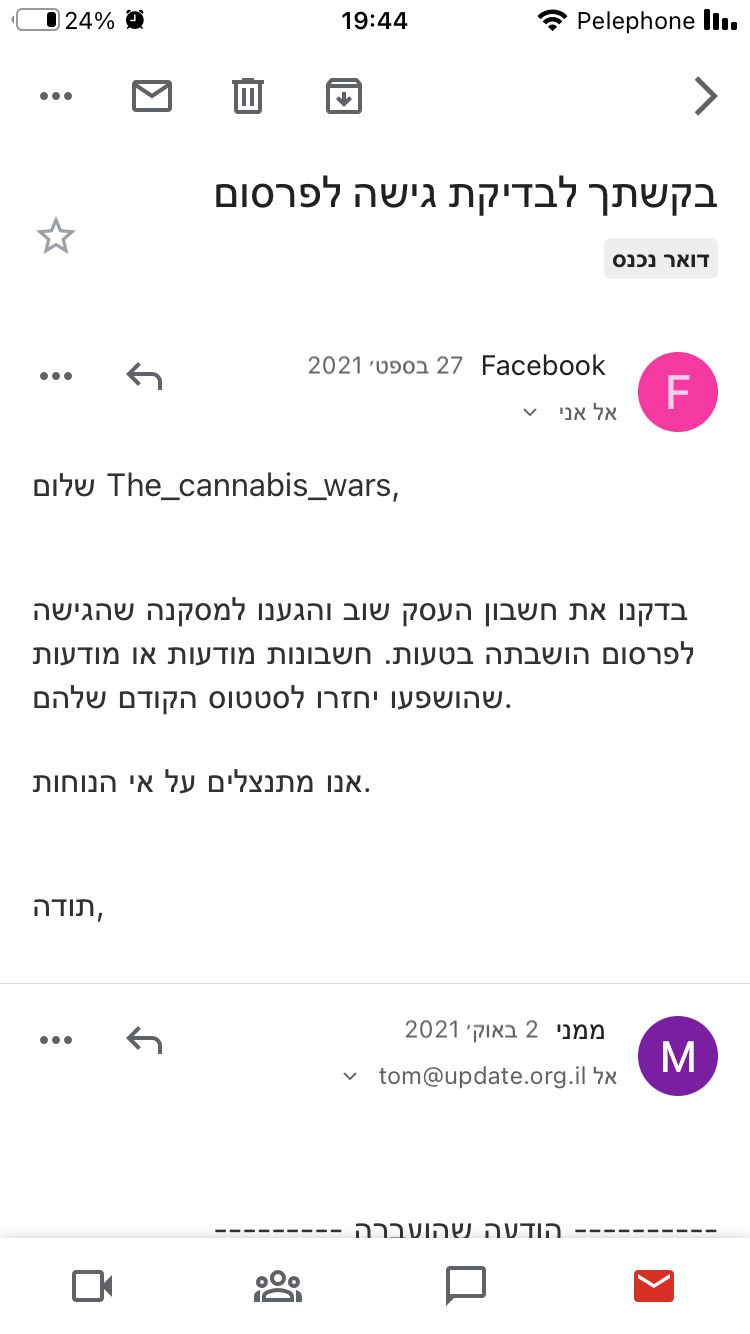
Task: Open the Facebook sender avatar
Action: (678, 392)
